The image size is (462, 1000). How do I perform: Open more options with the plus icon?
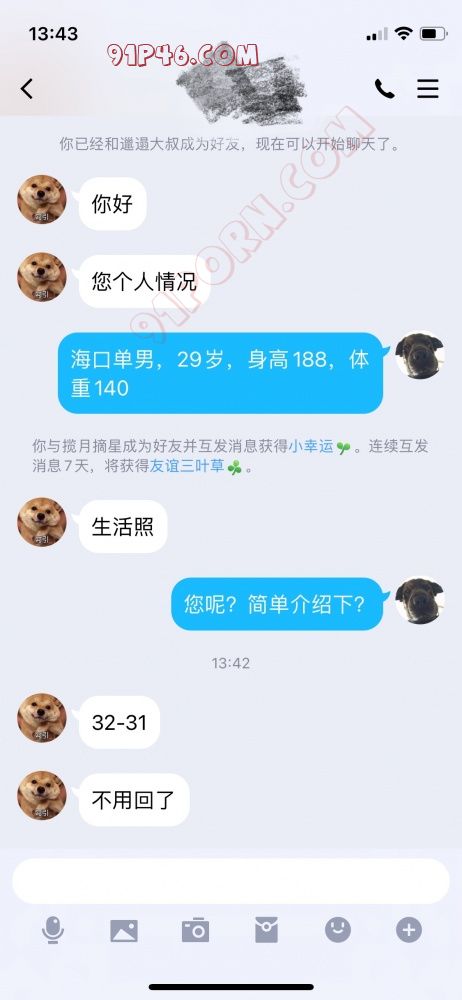click(x=409, y=930)
